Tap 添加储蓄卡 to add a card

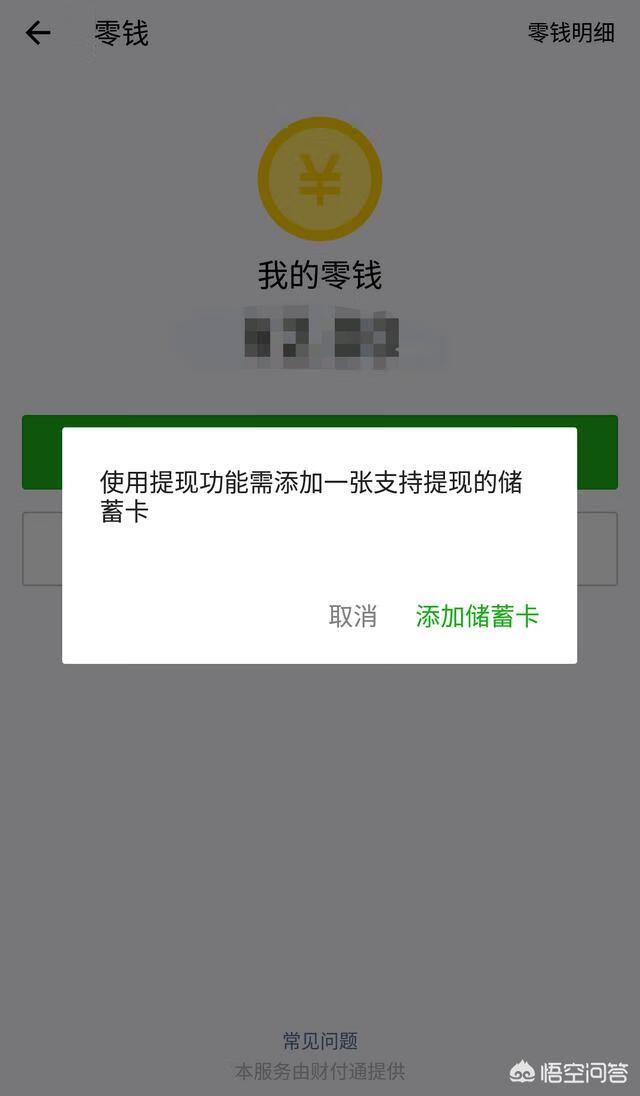point(477,616)
